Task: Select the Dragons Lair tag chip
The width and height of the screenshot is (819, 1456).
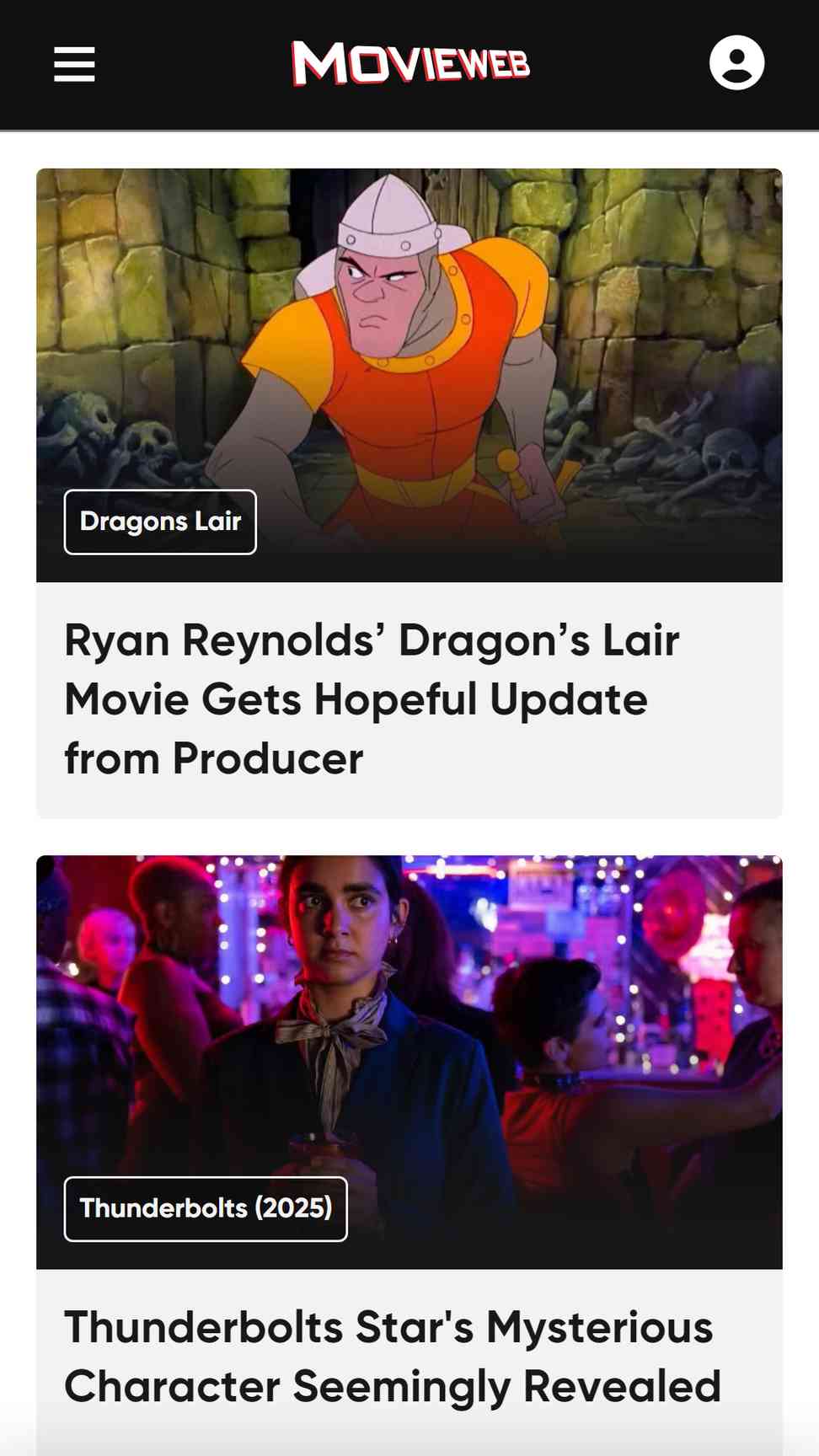Action: click(x=160, y=522)
